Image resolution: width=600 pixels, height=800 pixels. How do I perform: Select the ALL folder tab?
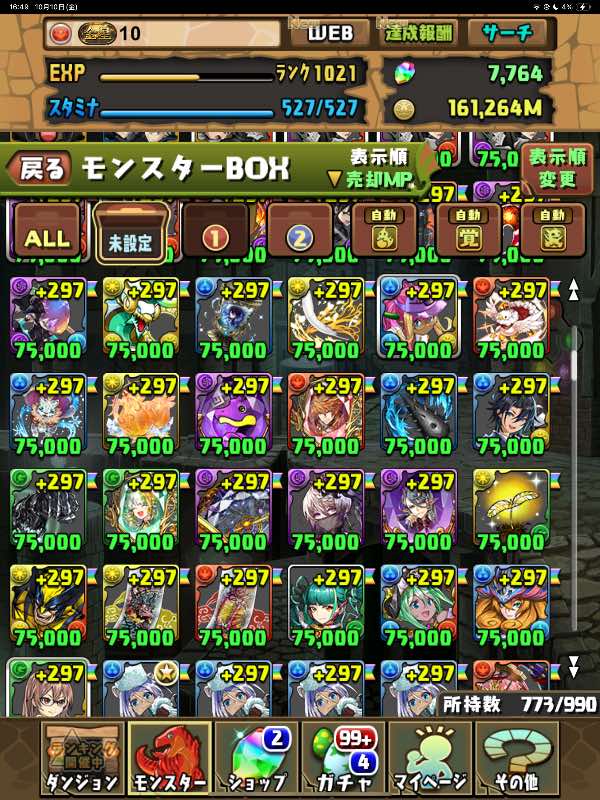[x=47, y=230]
